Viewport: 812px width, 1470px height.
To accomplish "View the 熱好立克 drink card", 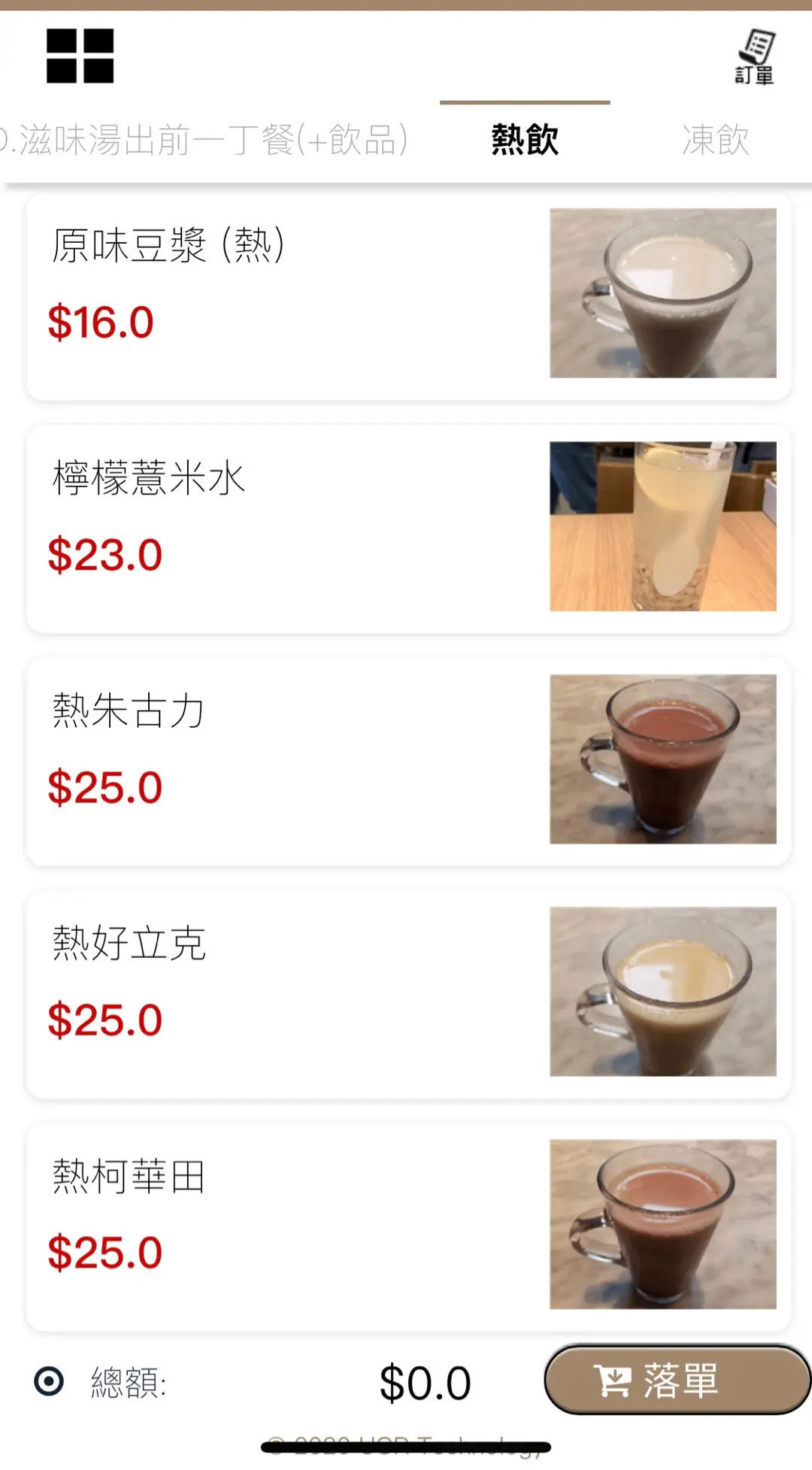I will coord(408,994).
